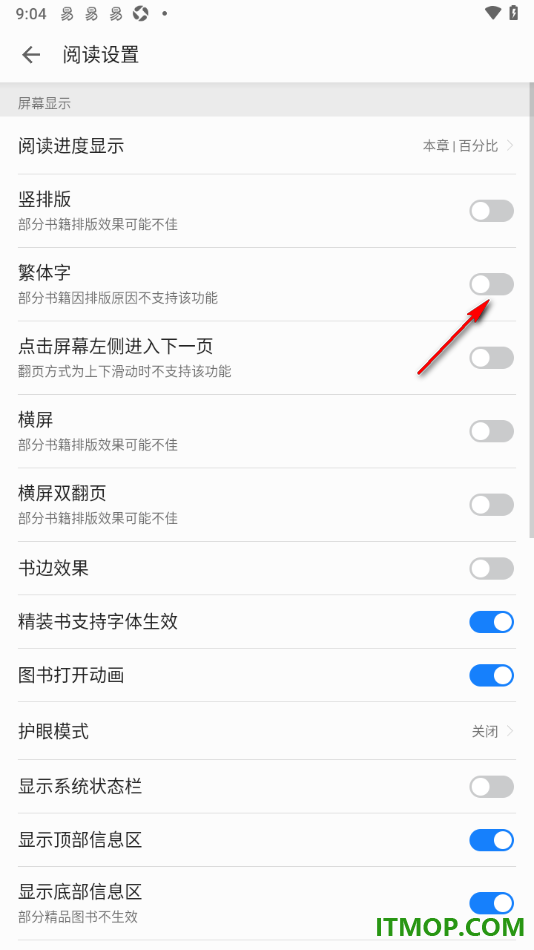Turn on 繁体字

tap(492, 284)
